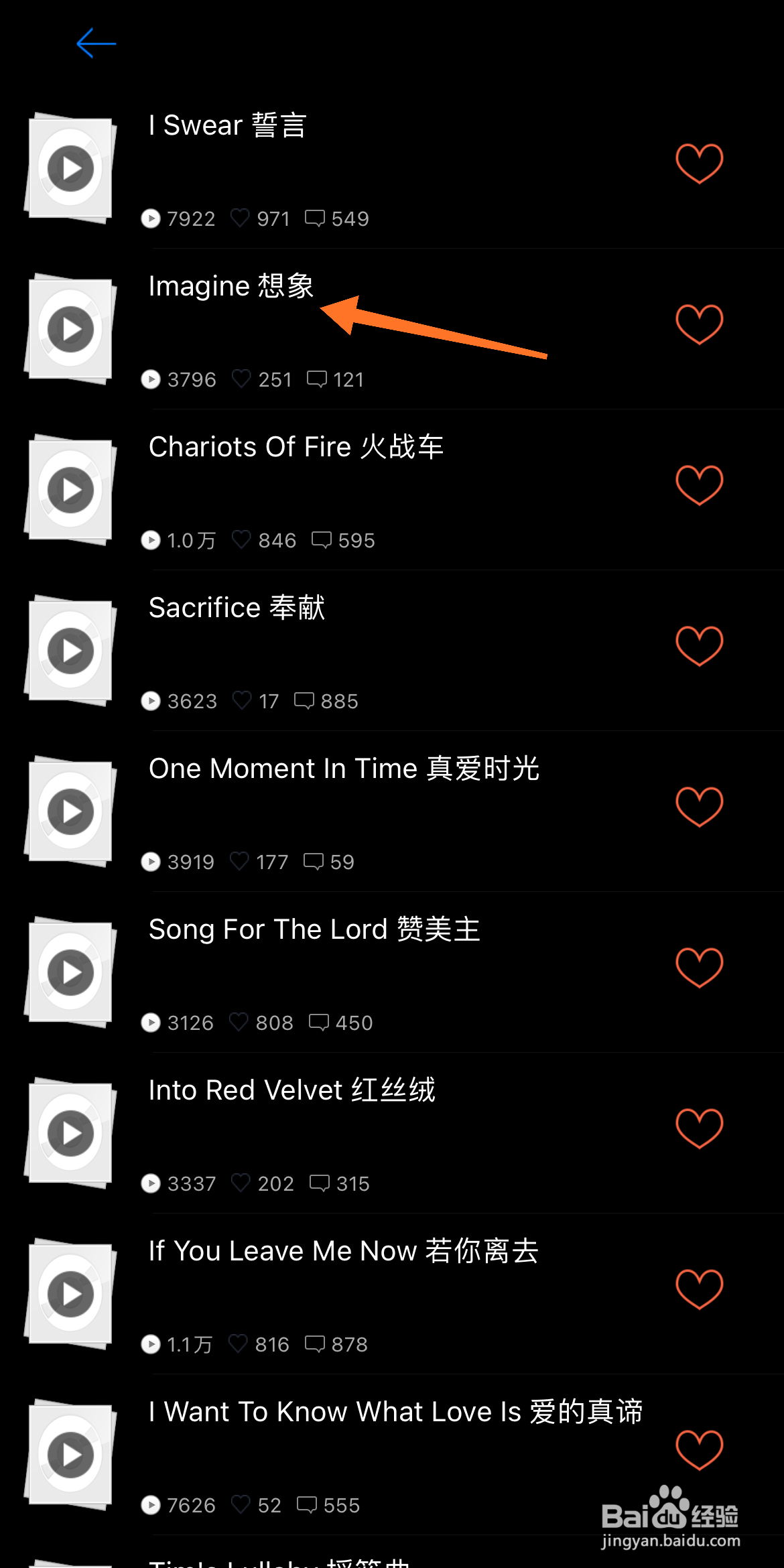Open One Moment In Time 真爱时光
Image resolution: width=784 pixels, height=1568 pixels.
click(392, 811)
